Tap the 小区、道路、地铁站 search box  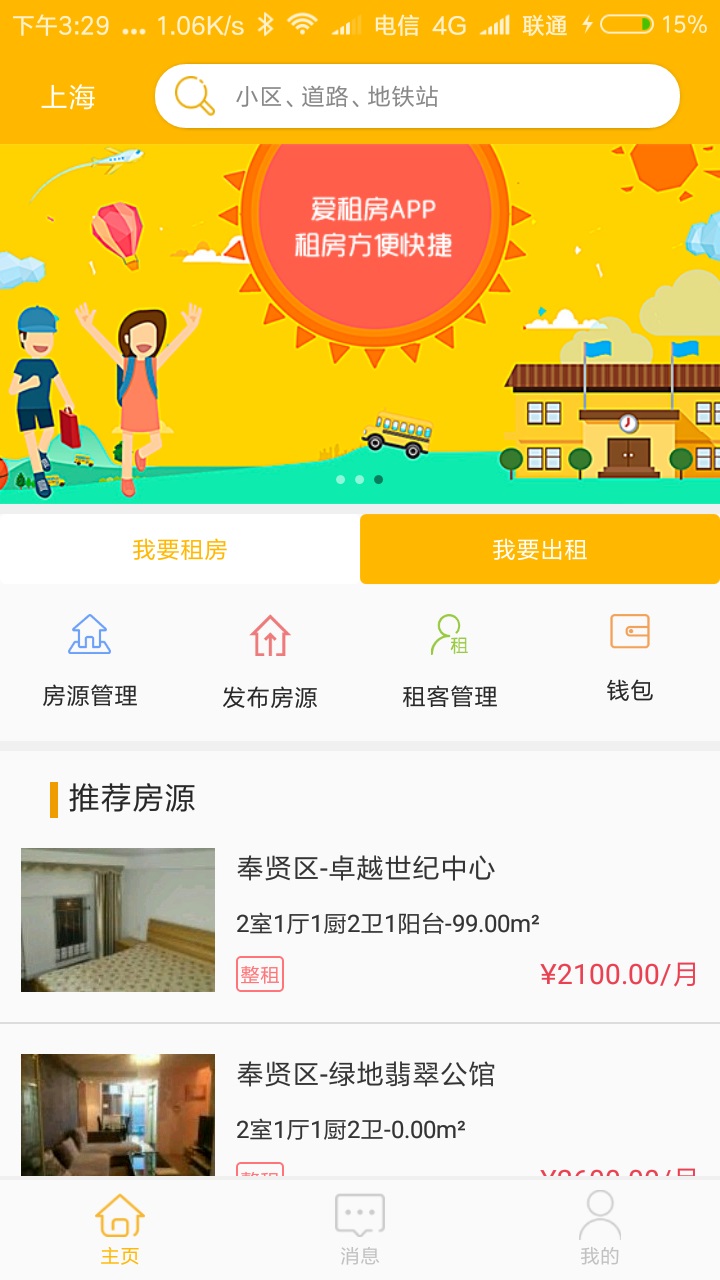pos(417,97)
